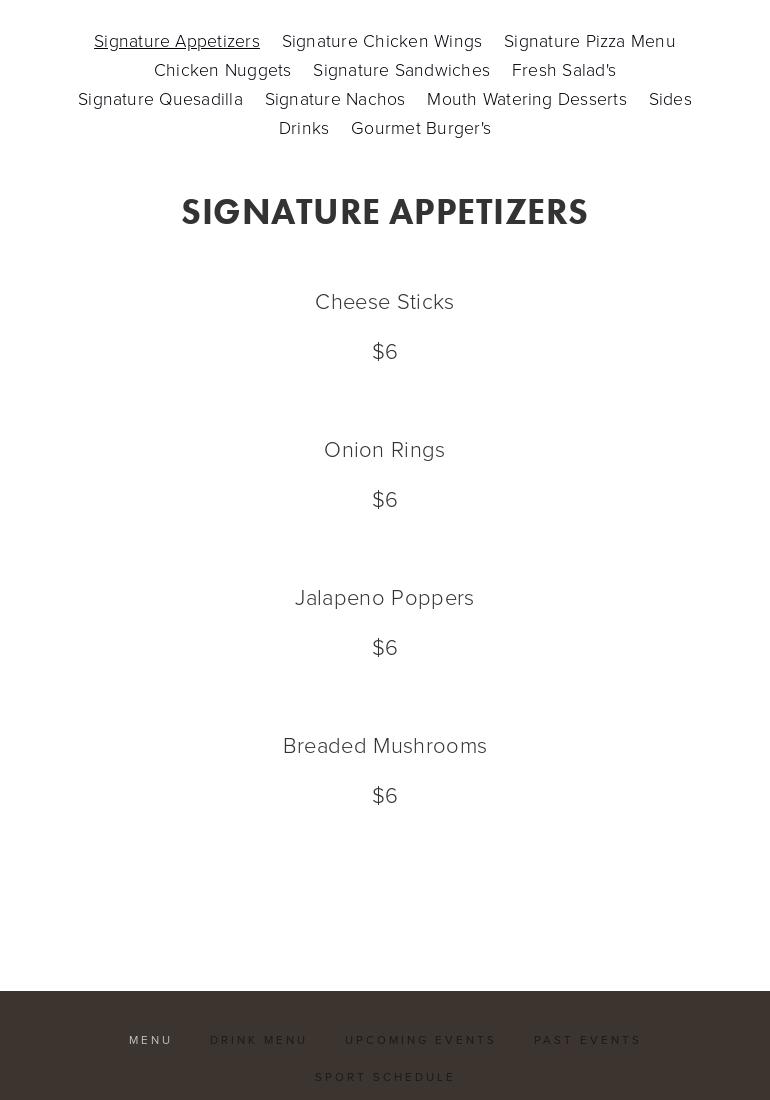Screen dimensions: 770x1100
Task: View the Drinks category
Action: coord(304,128)
